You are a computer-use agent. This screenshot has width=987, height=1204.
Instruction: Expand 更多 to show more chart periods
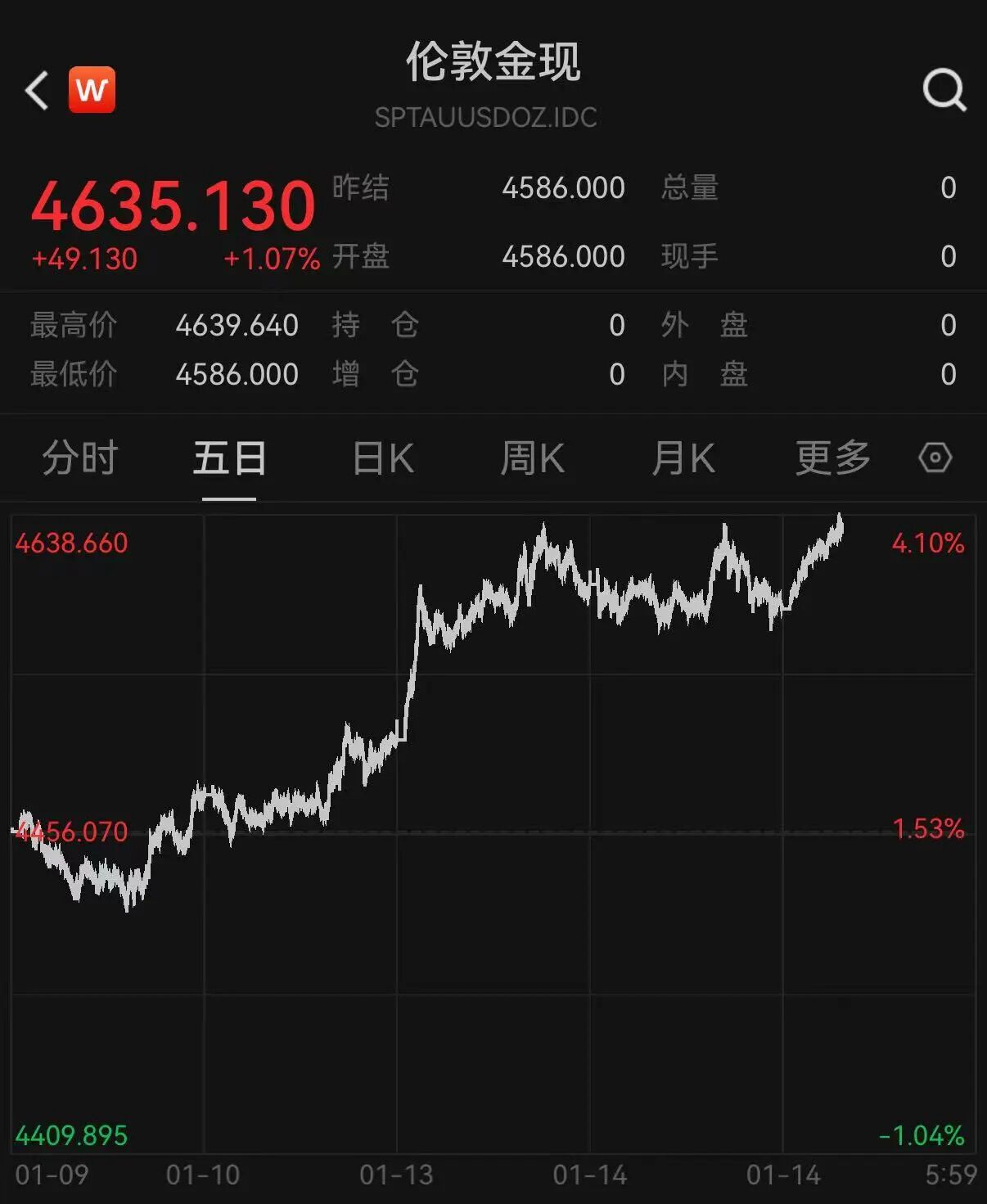[x=832, y=459]
